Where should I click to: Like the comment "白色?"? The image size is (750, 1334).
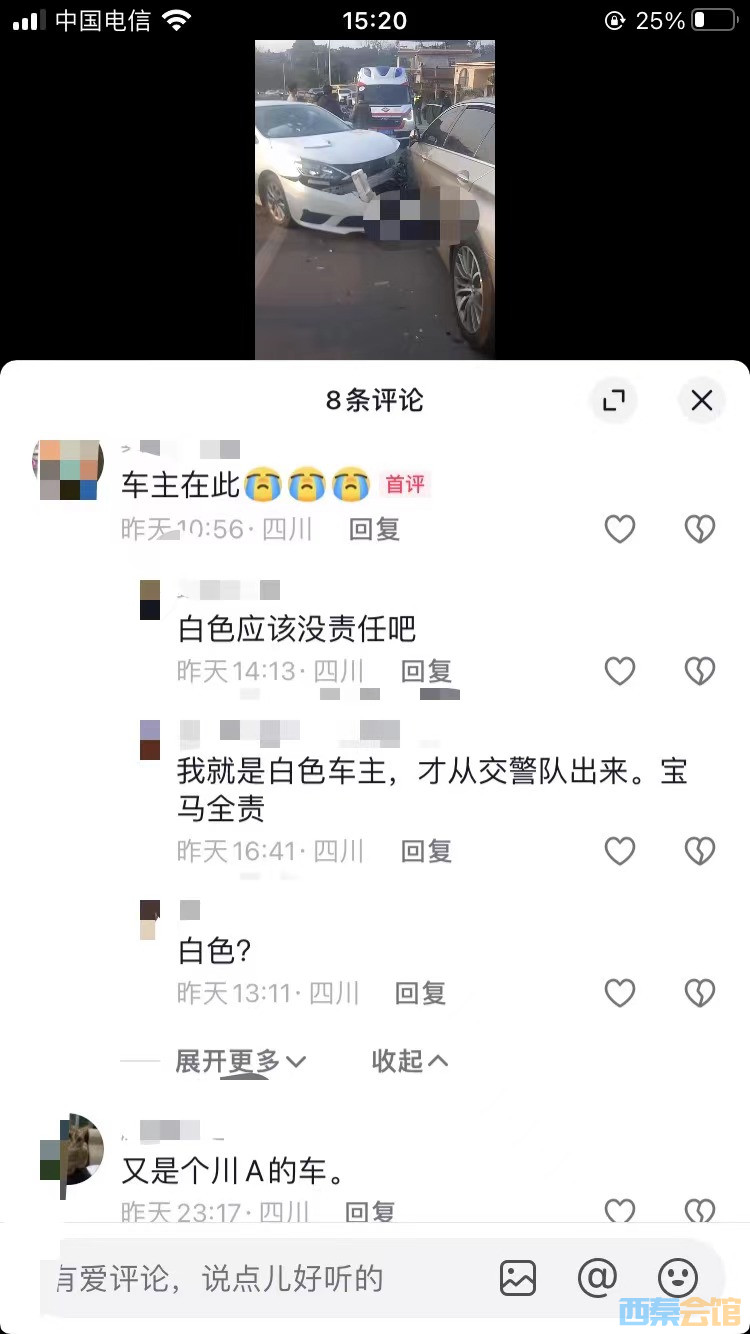click(x=620, y=993)
